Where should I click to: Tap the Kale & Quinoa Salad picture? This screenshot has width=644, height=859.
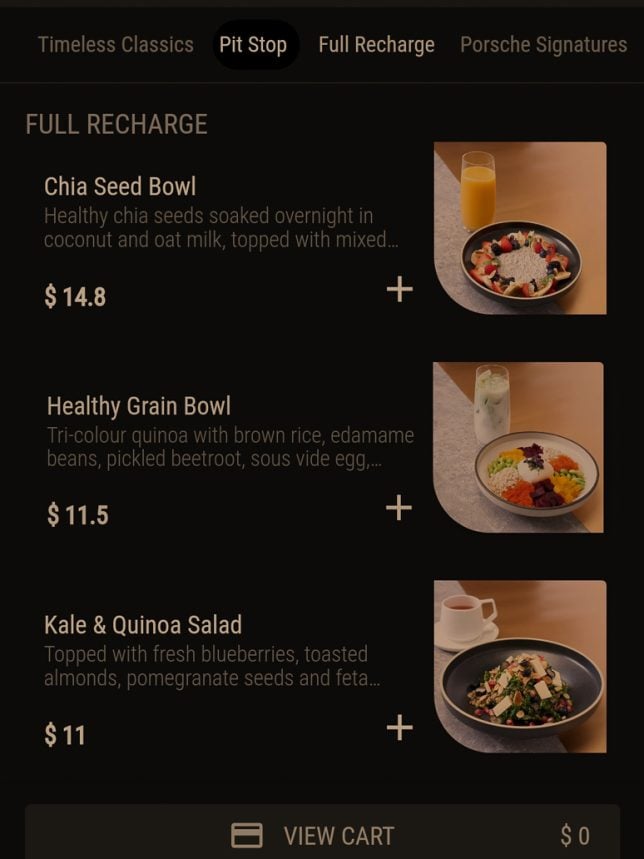(520, 666)
